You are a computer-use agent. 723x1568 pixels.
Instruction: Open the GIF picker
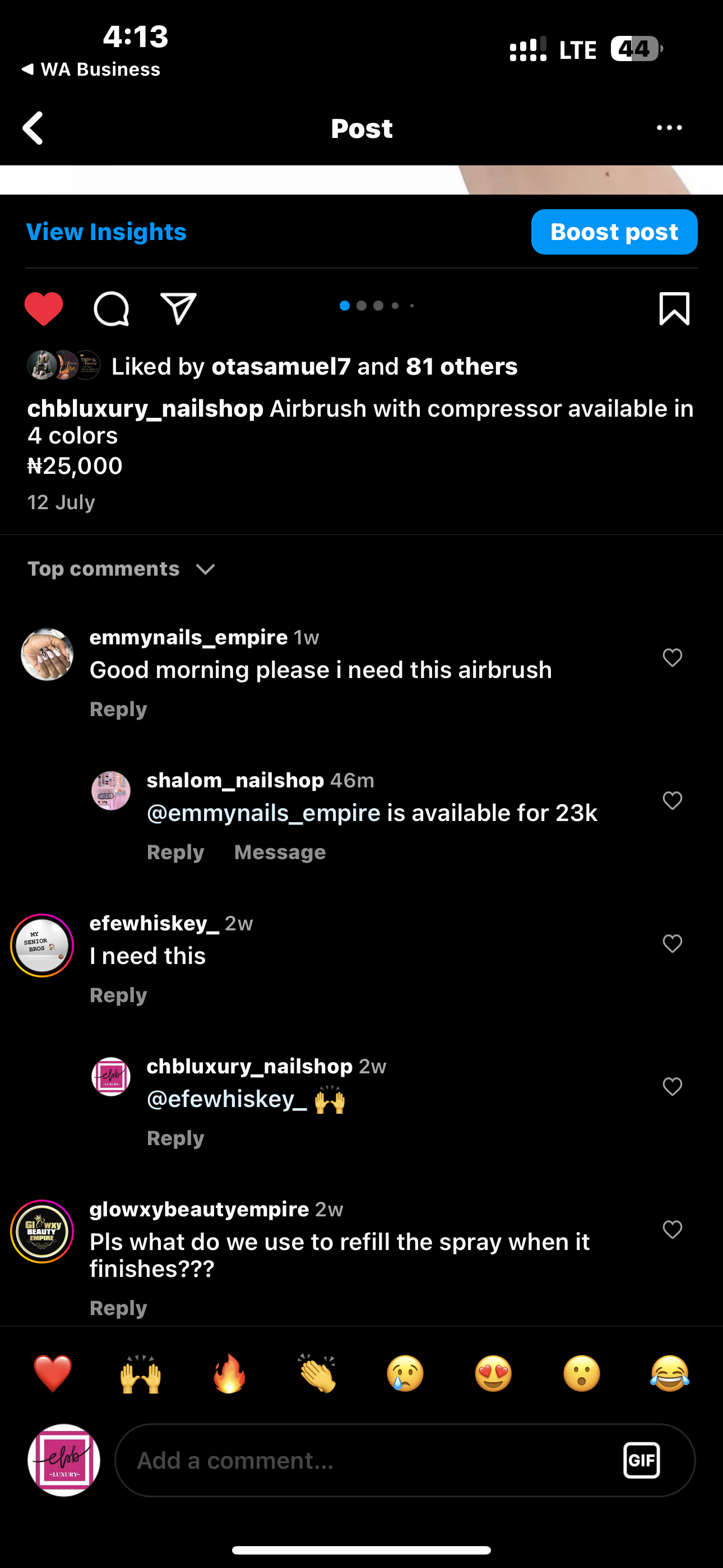click(x=641, y=1460)
